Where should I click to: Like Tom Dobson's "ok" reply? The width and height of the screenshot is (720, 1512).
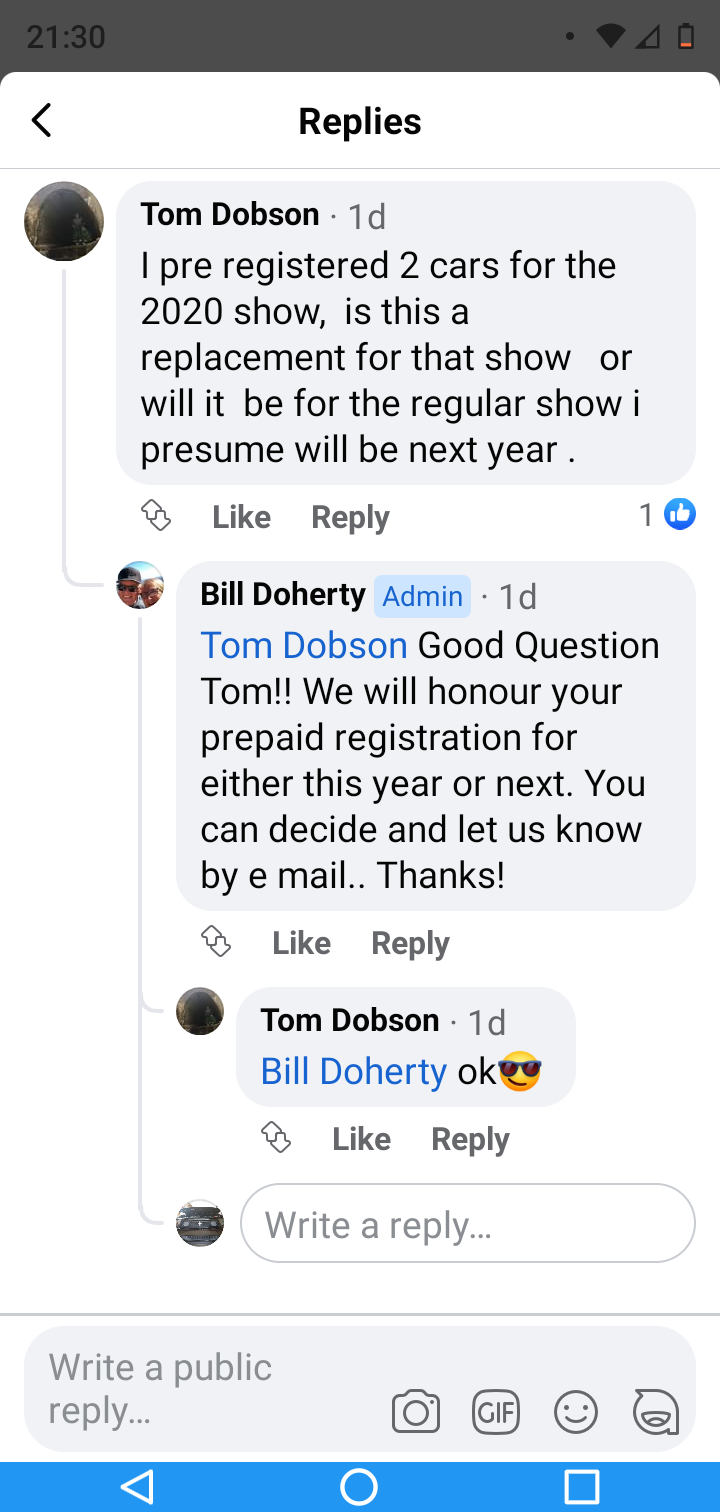tap(361, 1139)
